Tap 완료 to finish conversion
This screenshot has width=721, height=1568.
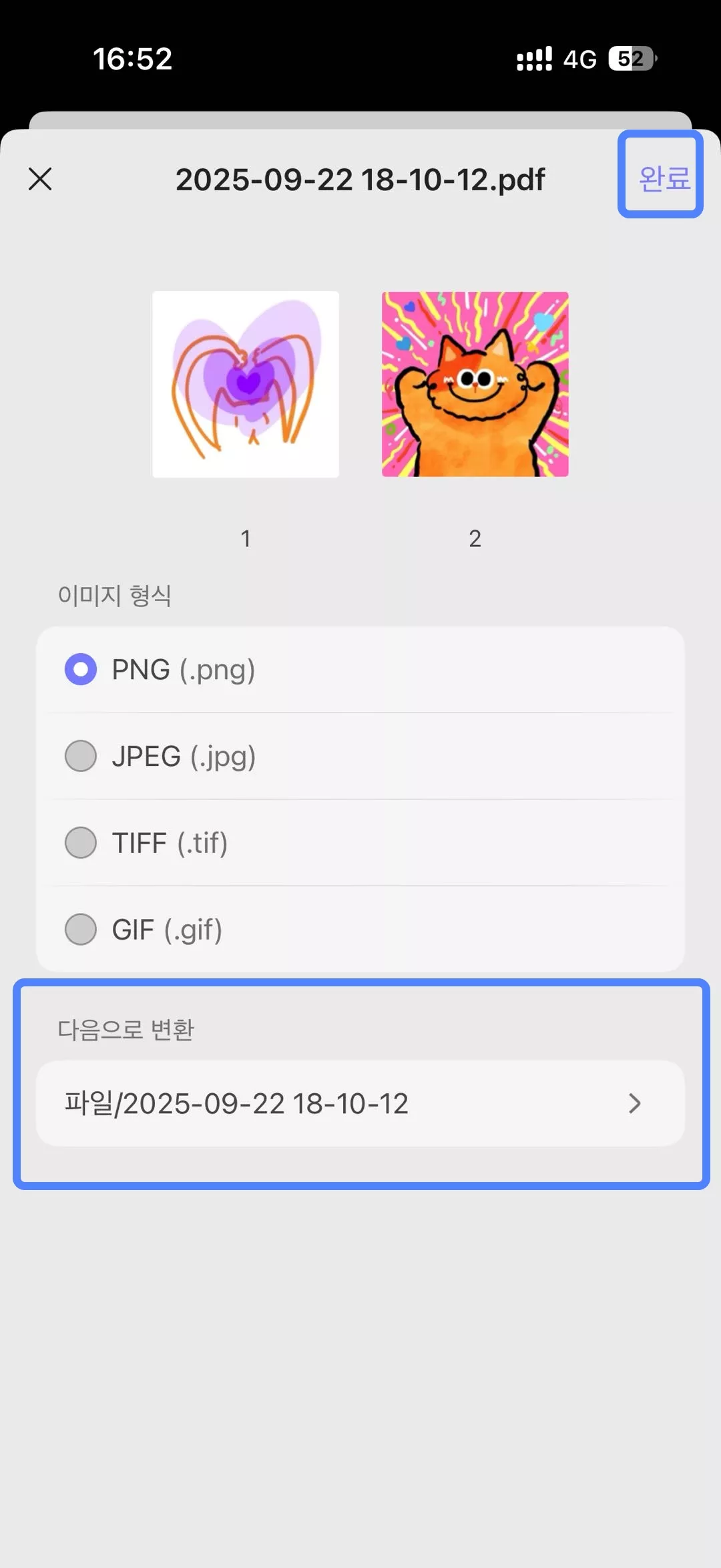664,178
